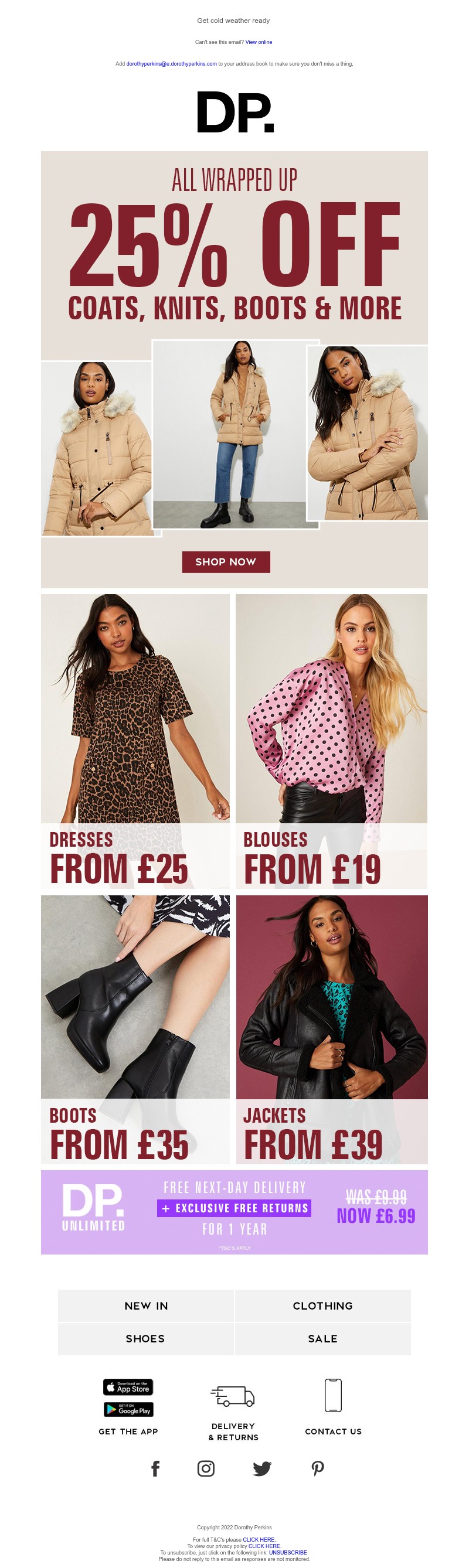469x1568 pixels.
Task: Visit the Facebook page
Action: click(155, 1468)
